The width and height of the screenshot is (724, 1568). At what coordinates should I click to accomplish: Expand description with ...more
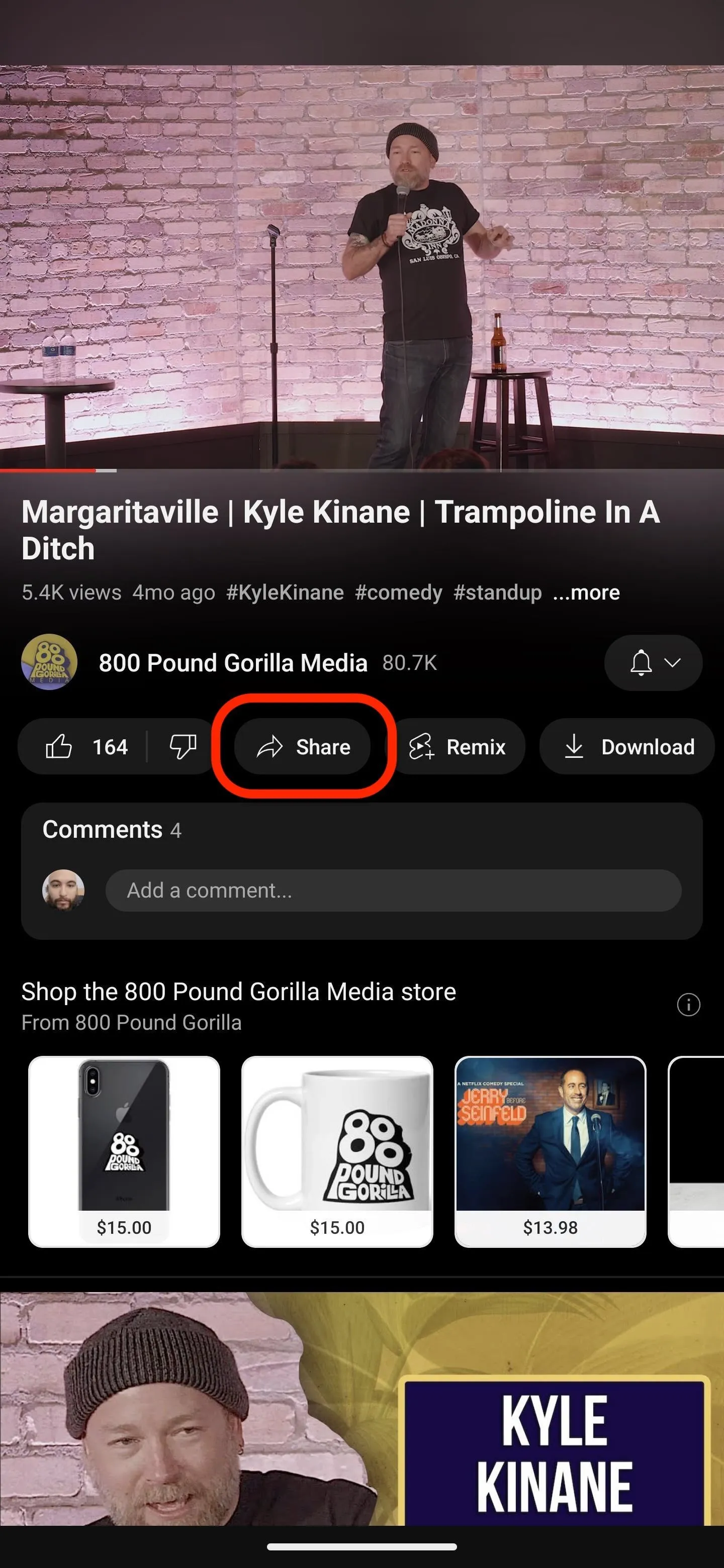click(x=586, y=592)
